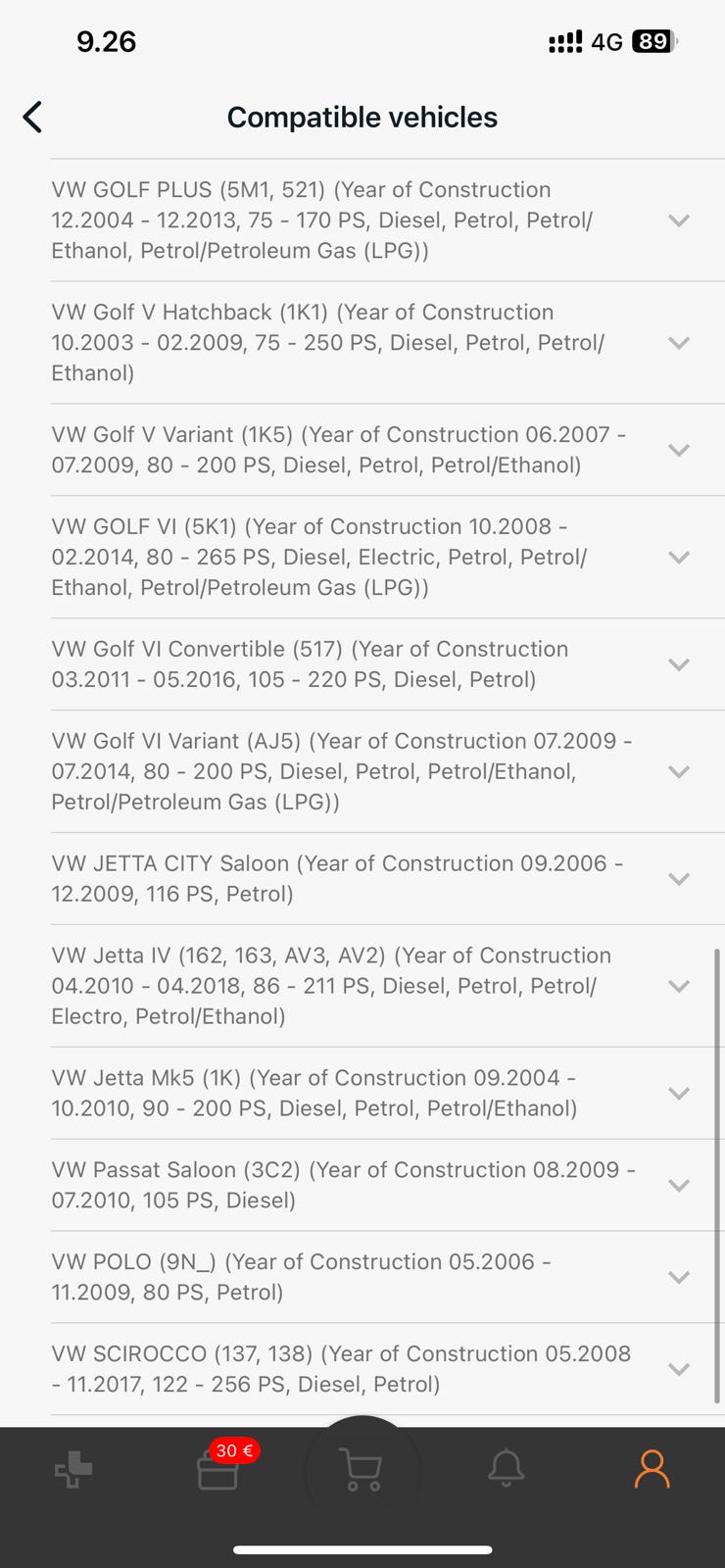Screen dimensions: 725x1568
Task: Expand the VW JETTA CITY Saloon entry
Action: click(678, 879)
